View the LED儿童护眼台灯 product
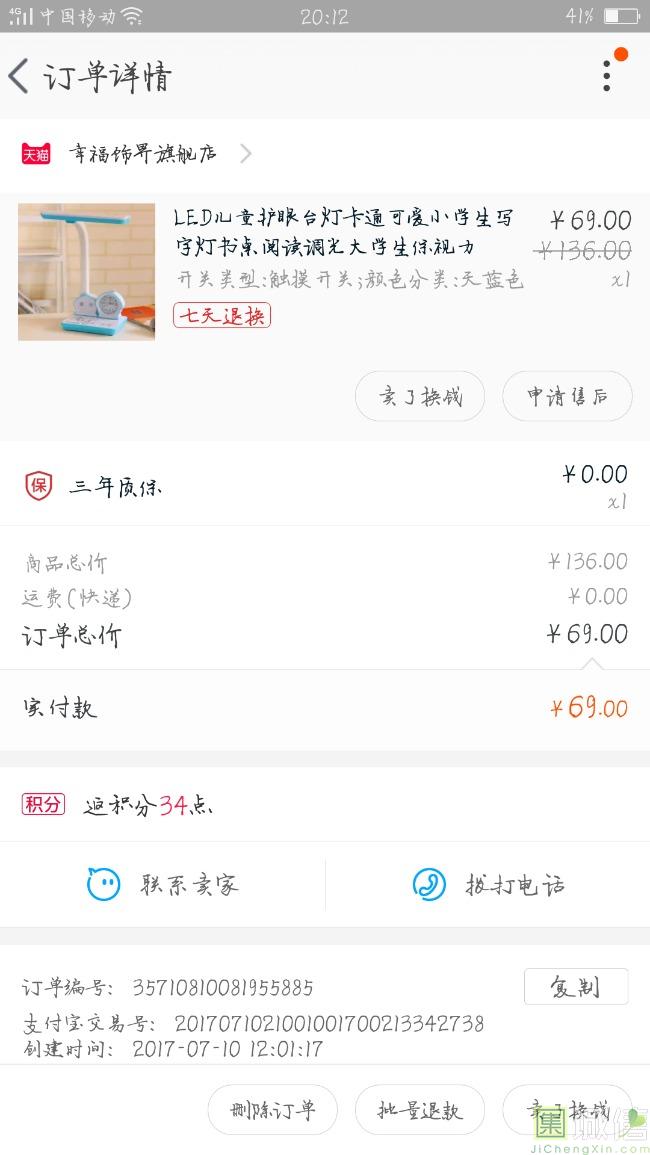Viewport: 650px width, 1155px height. (345, 232)
